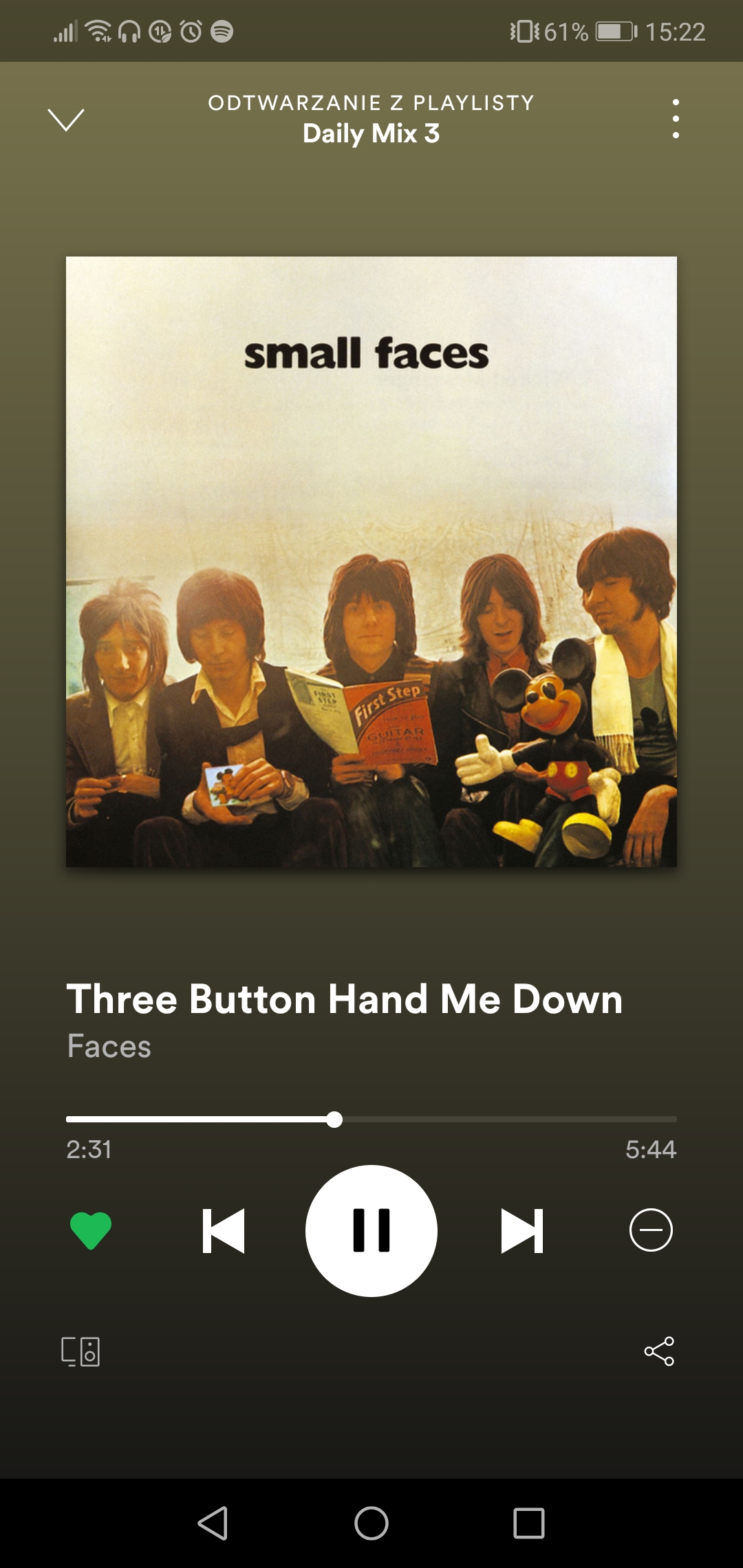Go to the system home screen
Image resolution: width=743 pixels, height=1568 pixels.
[x=371, y=1523]
